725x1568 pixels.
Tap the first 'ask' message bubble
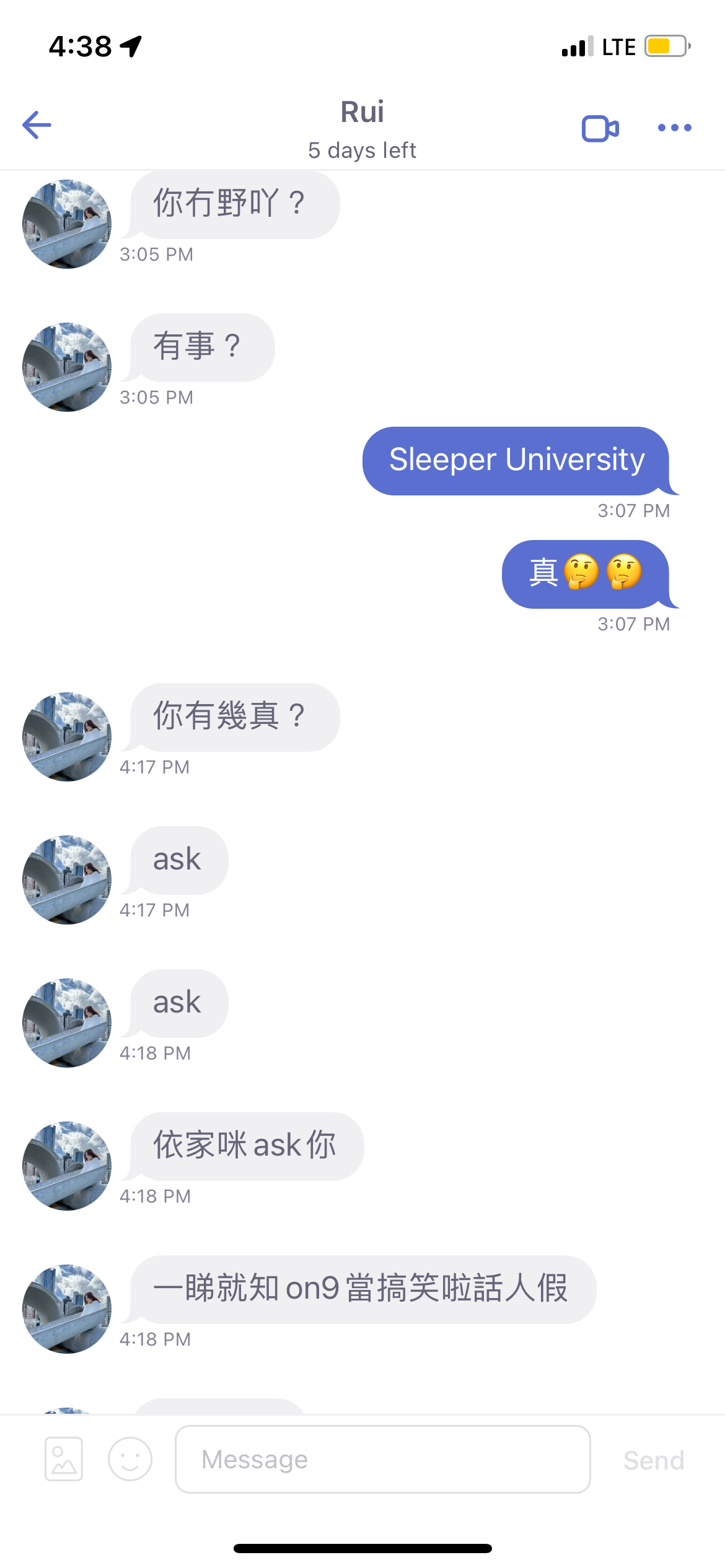pyautogui.click(x=177, y=859)
